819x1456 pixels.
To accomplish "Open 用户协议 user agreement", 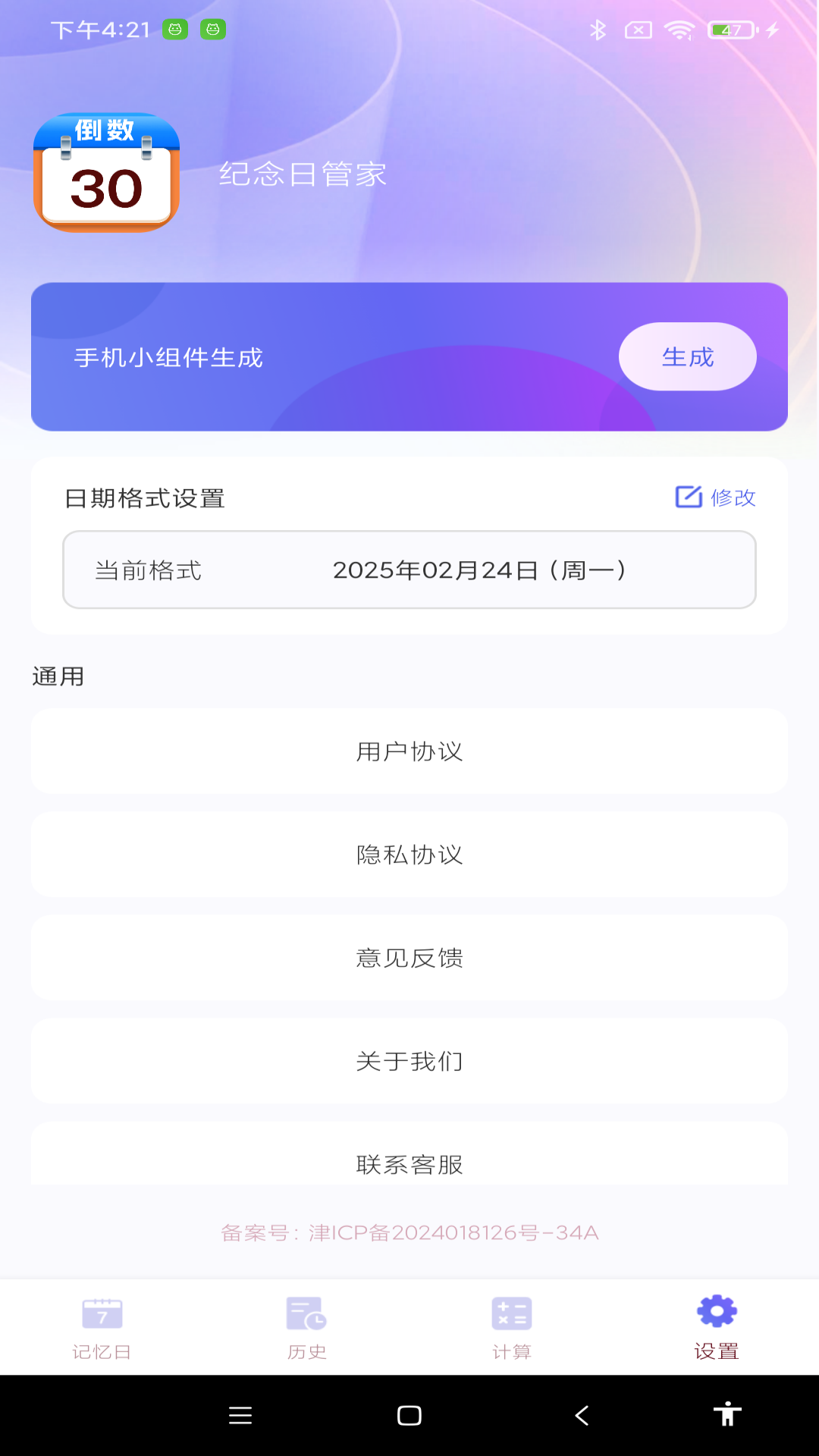I will coord(409,752).
